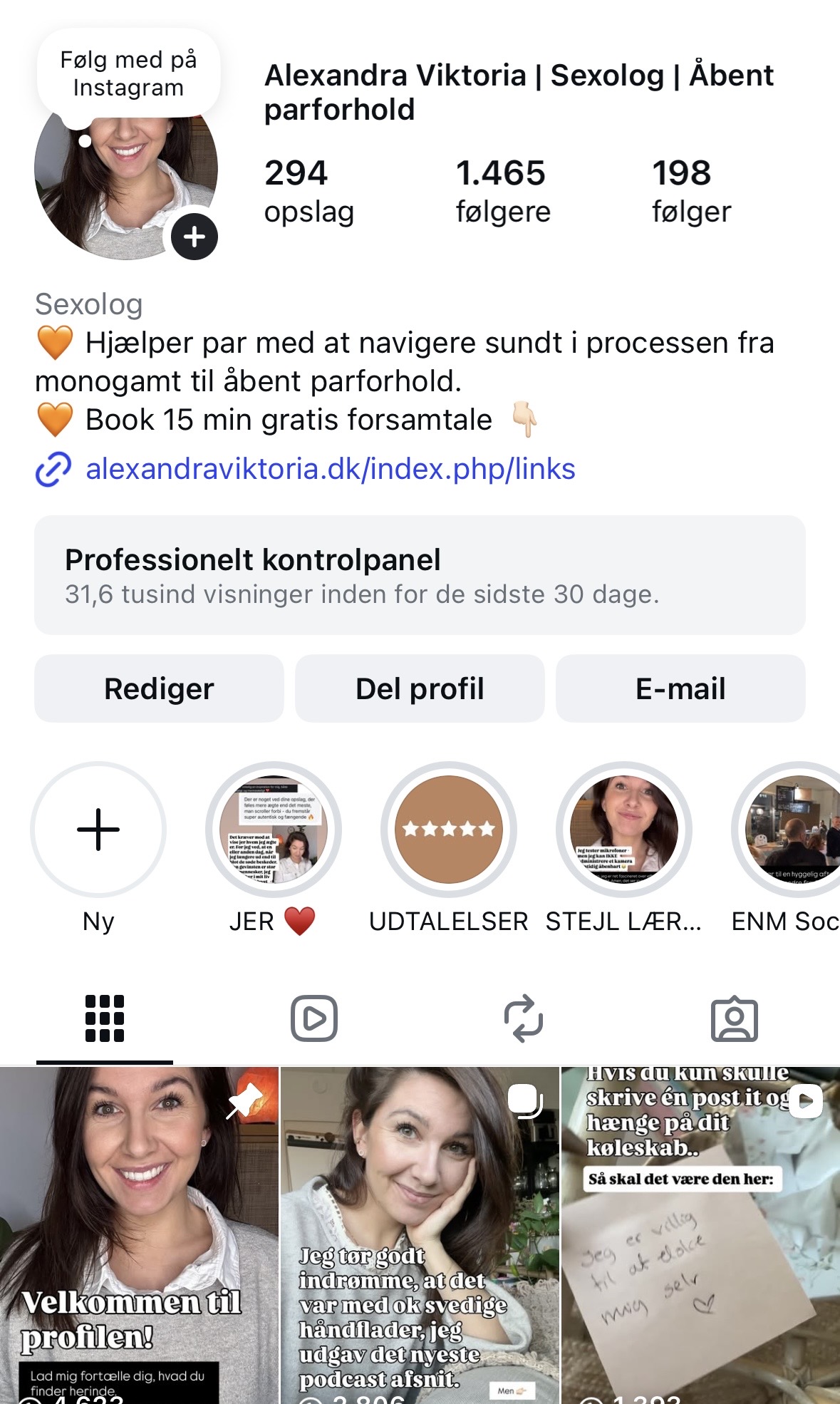Open the 198 følger list
840x1404 pixels.
pyautogui.click(x=690, y=191)
